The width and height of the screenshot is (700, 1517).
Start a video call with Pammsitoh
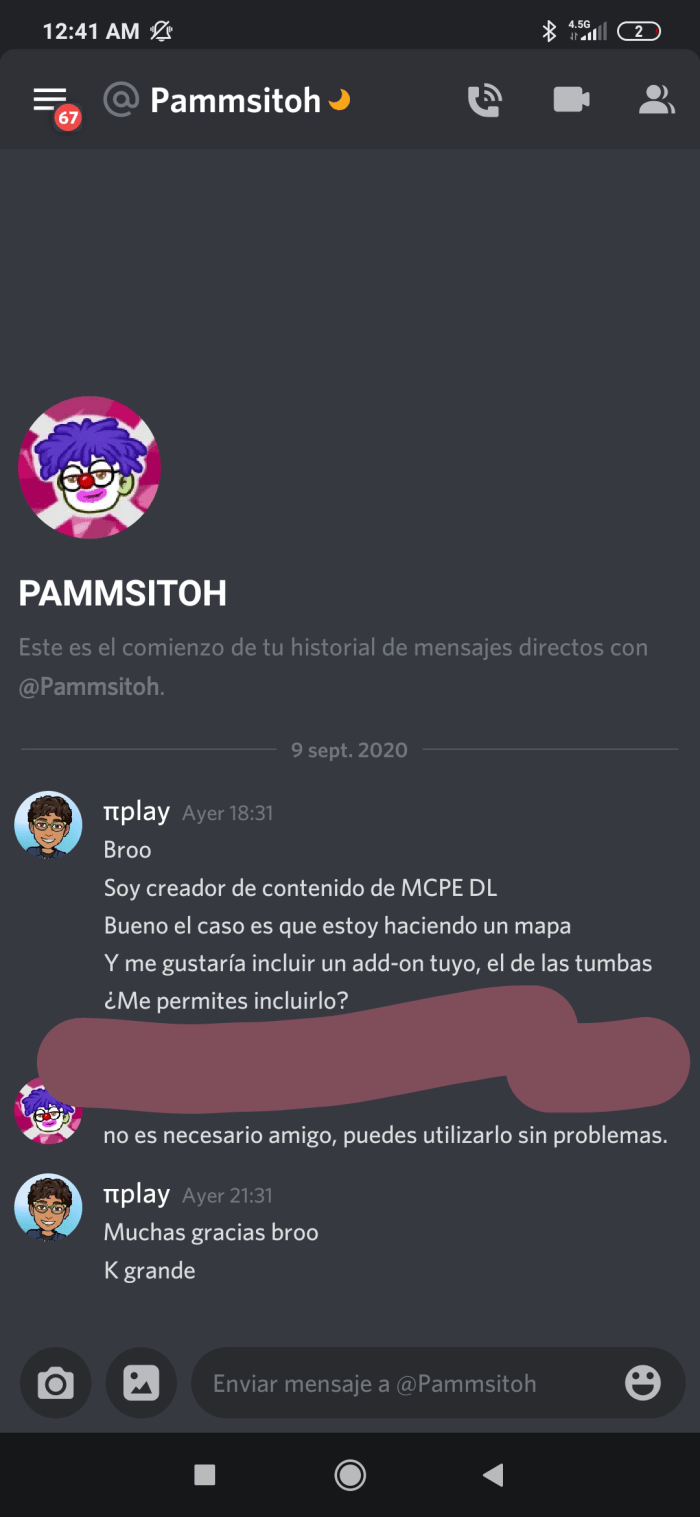click(571, 100)
